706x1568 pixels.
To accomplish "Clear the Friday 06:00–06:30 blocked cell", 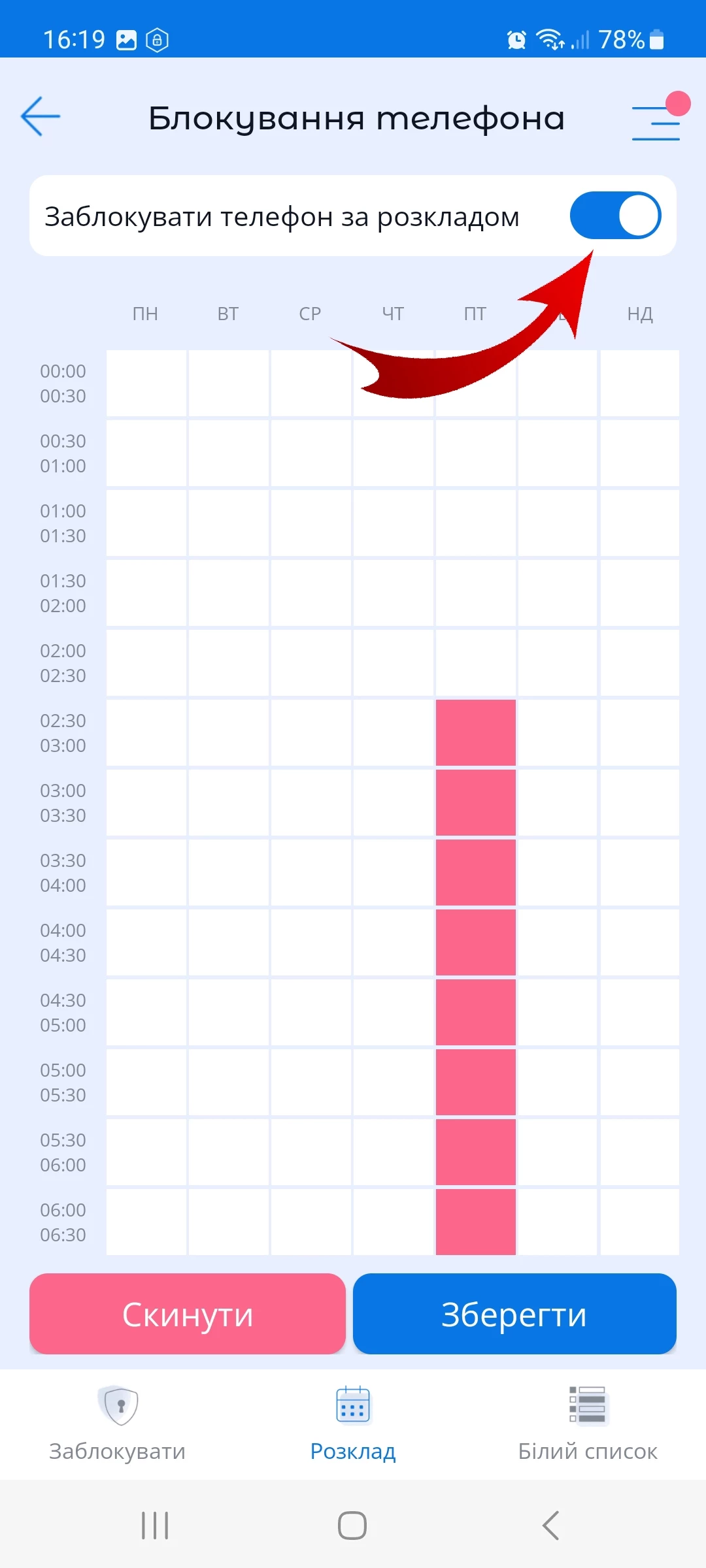I will point(476,1222).
